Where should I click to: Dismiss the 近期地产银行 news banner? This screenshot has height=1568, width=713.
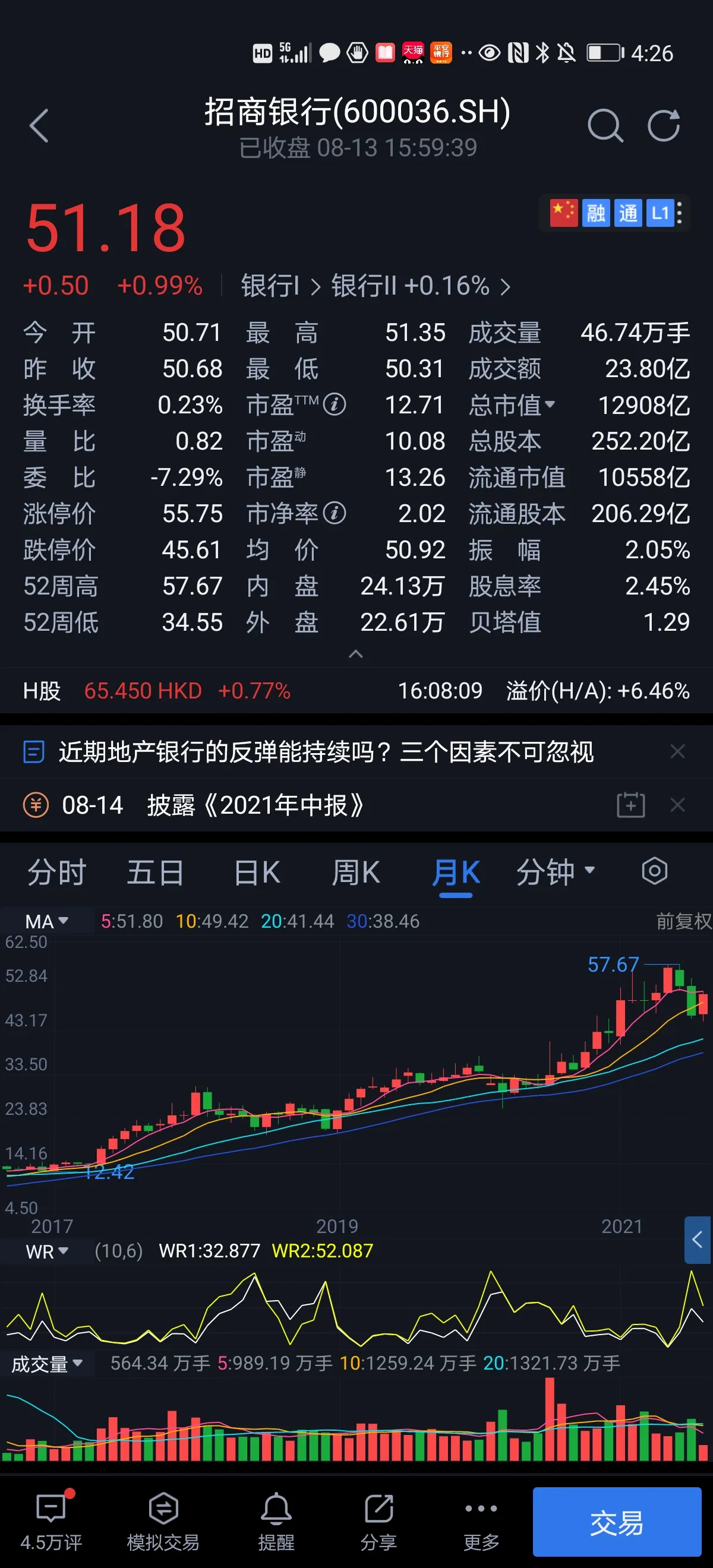677,753
